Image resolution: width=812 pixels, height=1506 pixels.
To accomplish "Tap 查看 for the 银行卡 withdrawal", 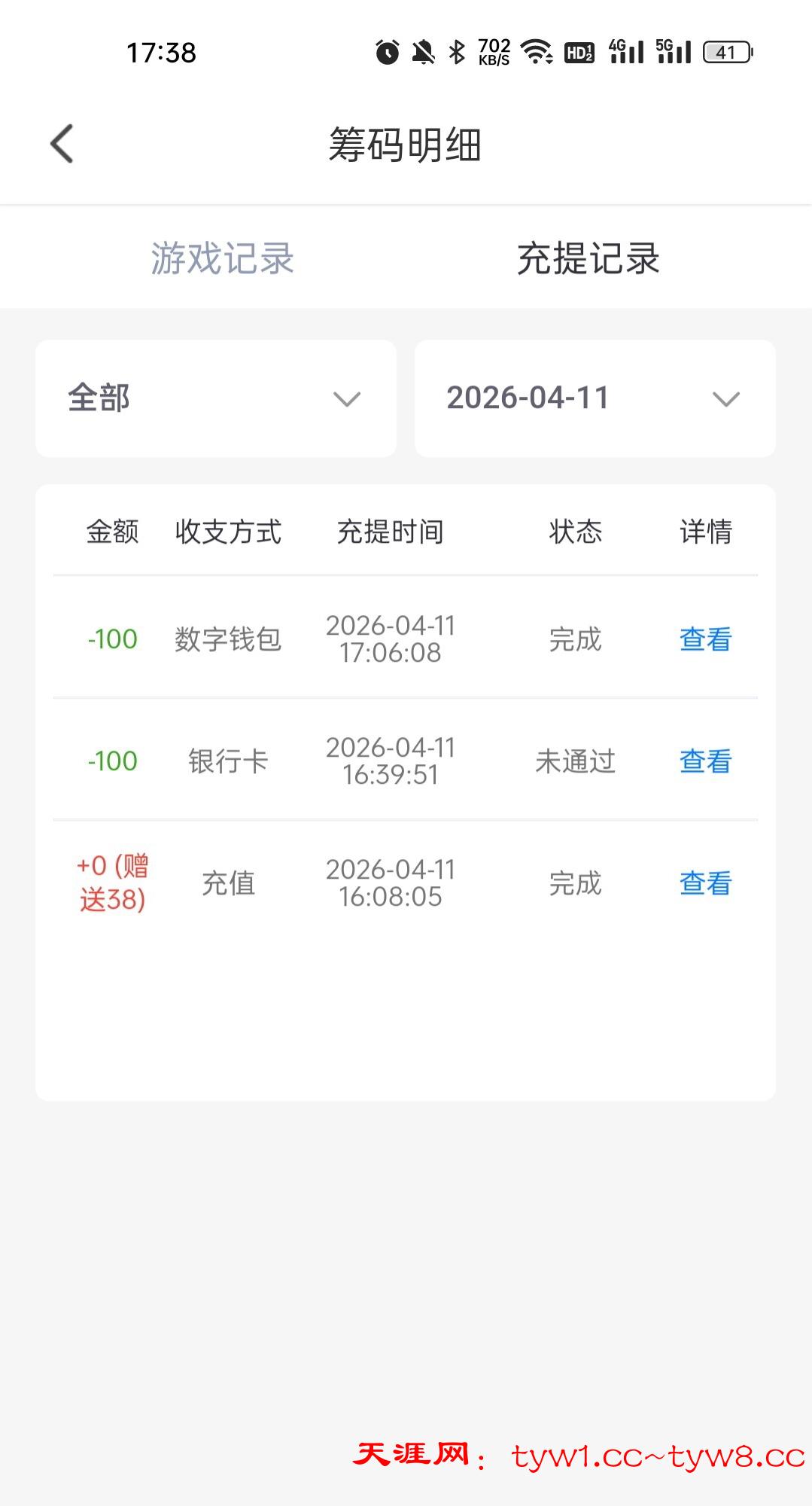I will point(705,761).
